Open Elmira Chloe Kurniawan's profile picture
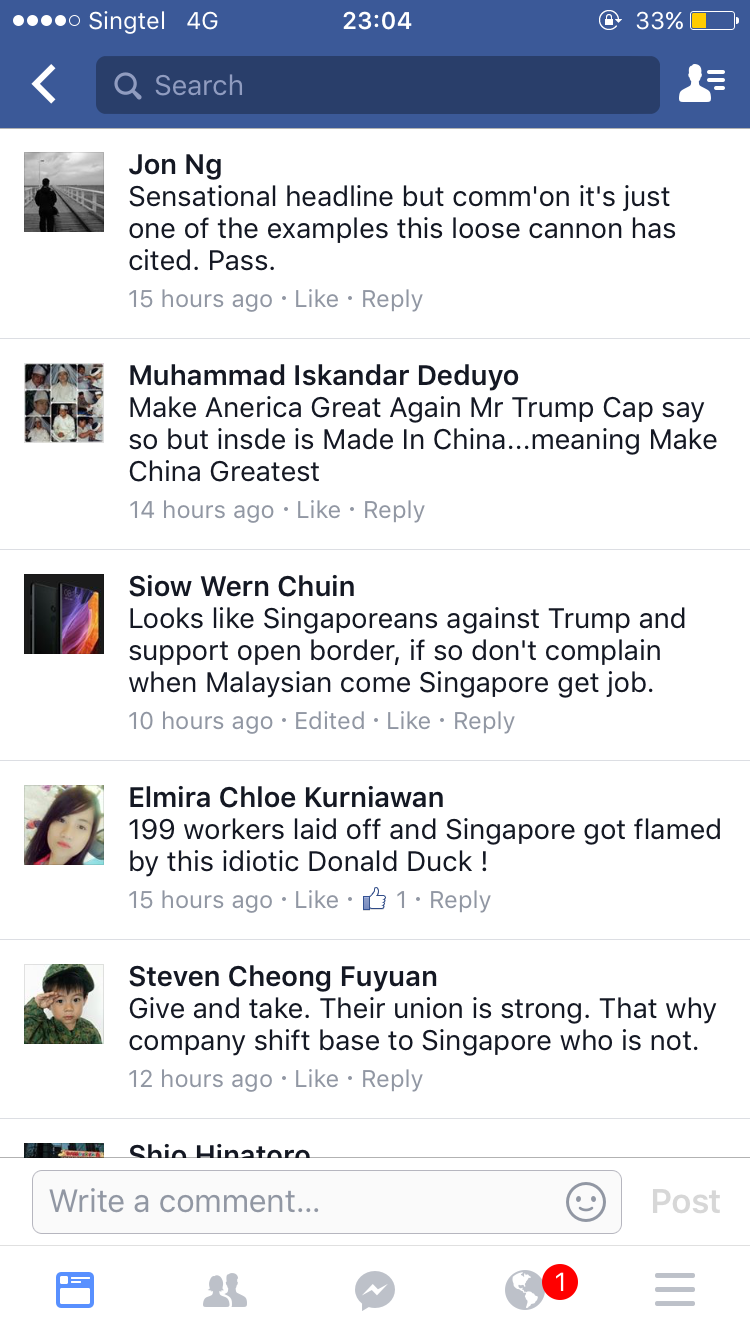This screenshot has height=1334, width=750. click(64, 825)
